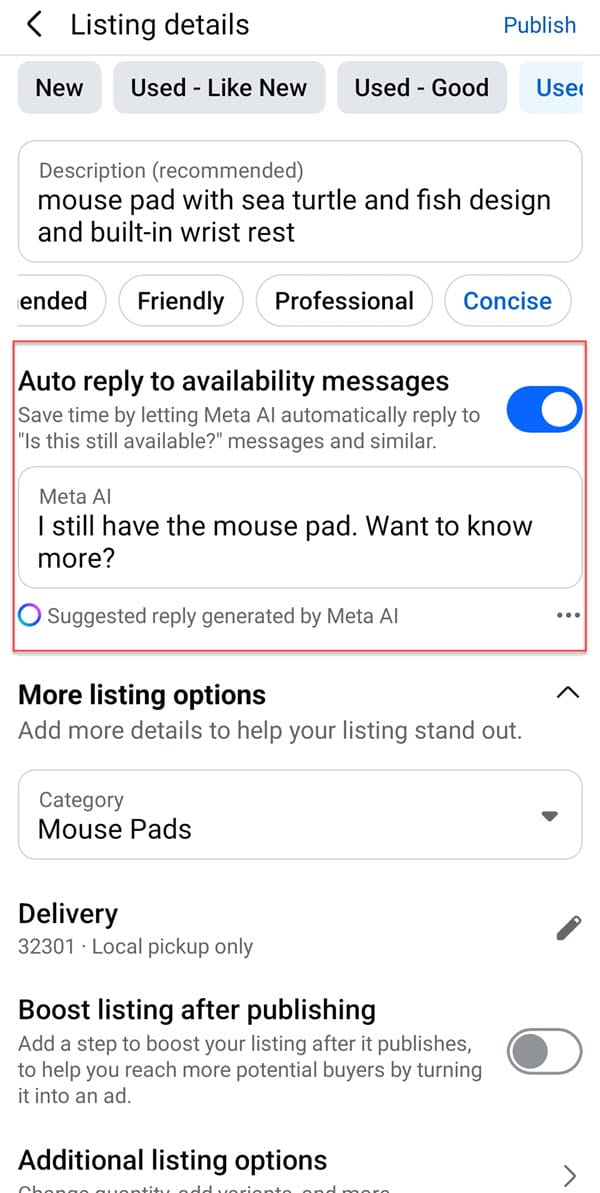Choose Used - Like New condition
600x1193 pixels.
pyautogui.click(x=219, y=87)
